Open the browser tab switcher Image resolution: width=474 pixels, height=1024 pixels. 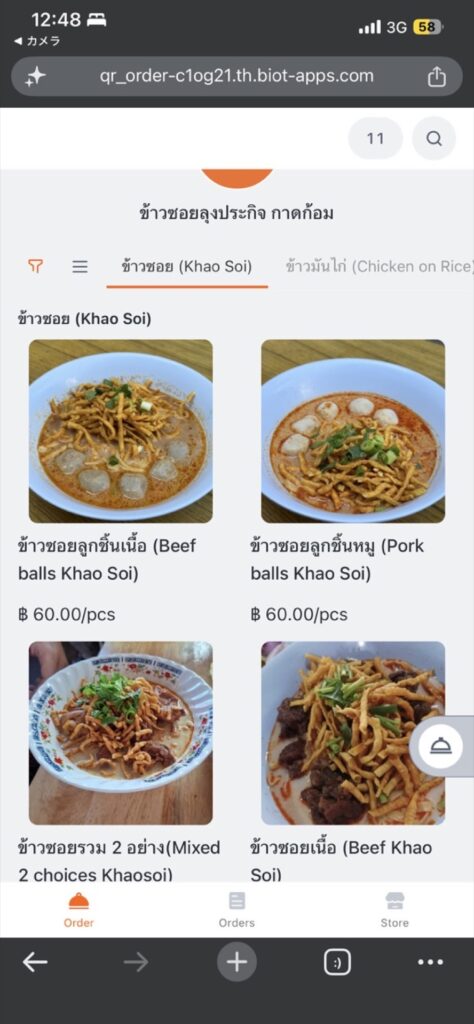tap(337, 963)
